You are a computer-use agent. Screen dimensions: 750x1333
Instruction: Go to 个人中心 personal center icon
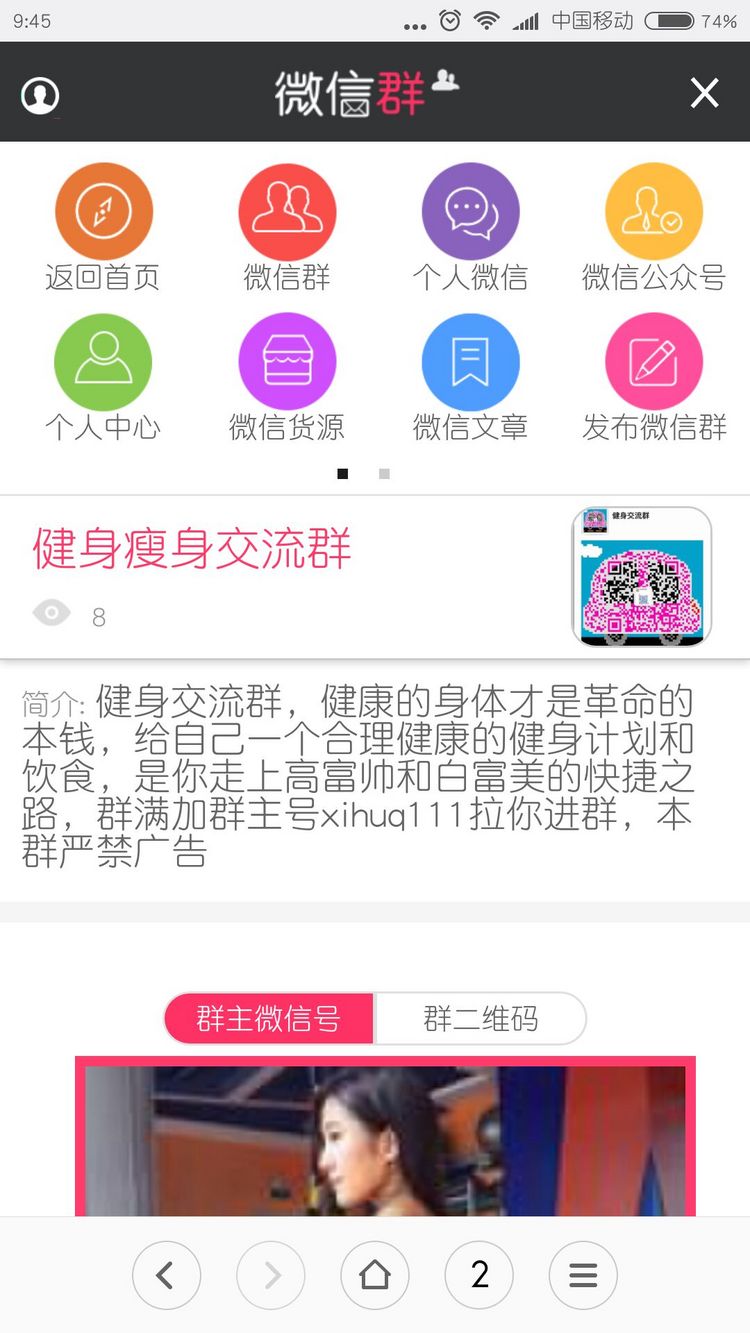click(103, 361)
